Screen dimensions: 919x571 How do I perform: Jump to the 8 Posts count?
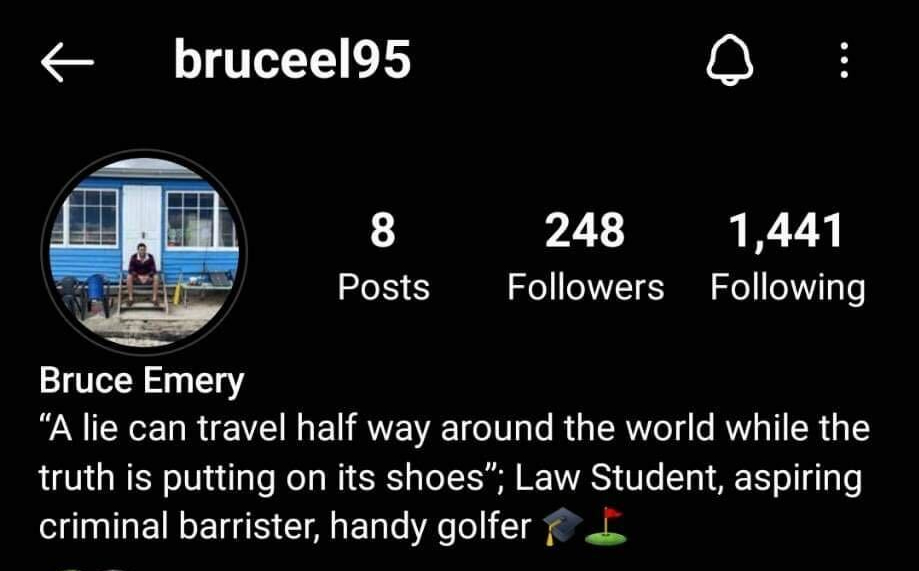[x=383, y=257]
